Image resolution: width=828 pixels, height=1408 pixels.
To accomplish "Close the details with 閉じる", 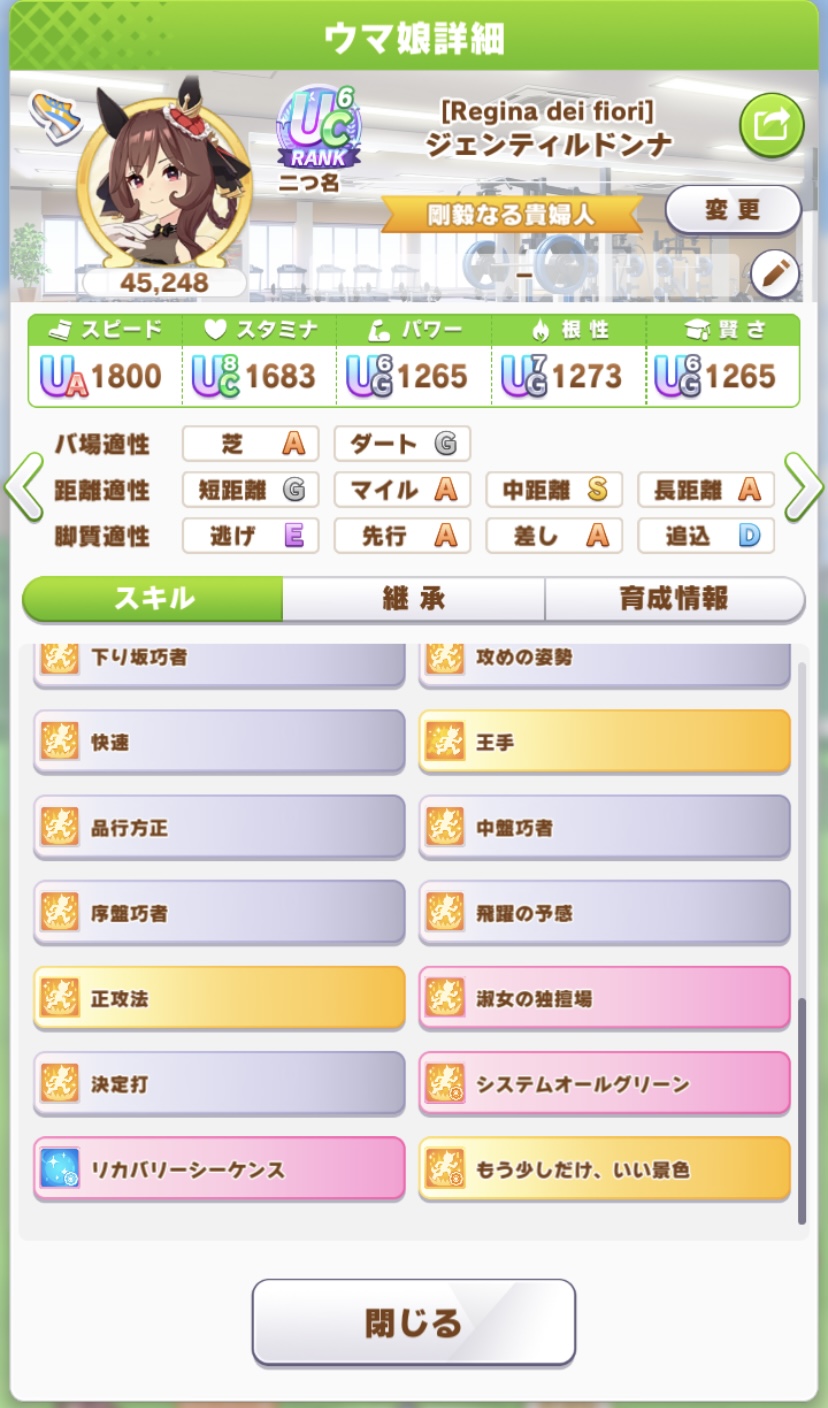I will pos(413,1322).
